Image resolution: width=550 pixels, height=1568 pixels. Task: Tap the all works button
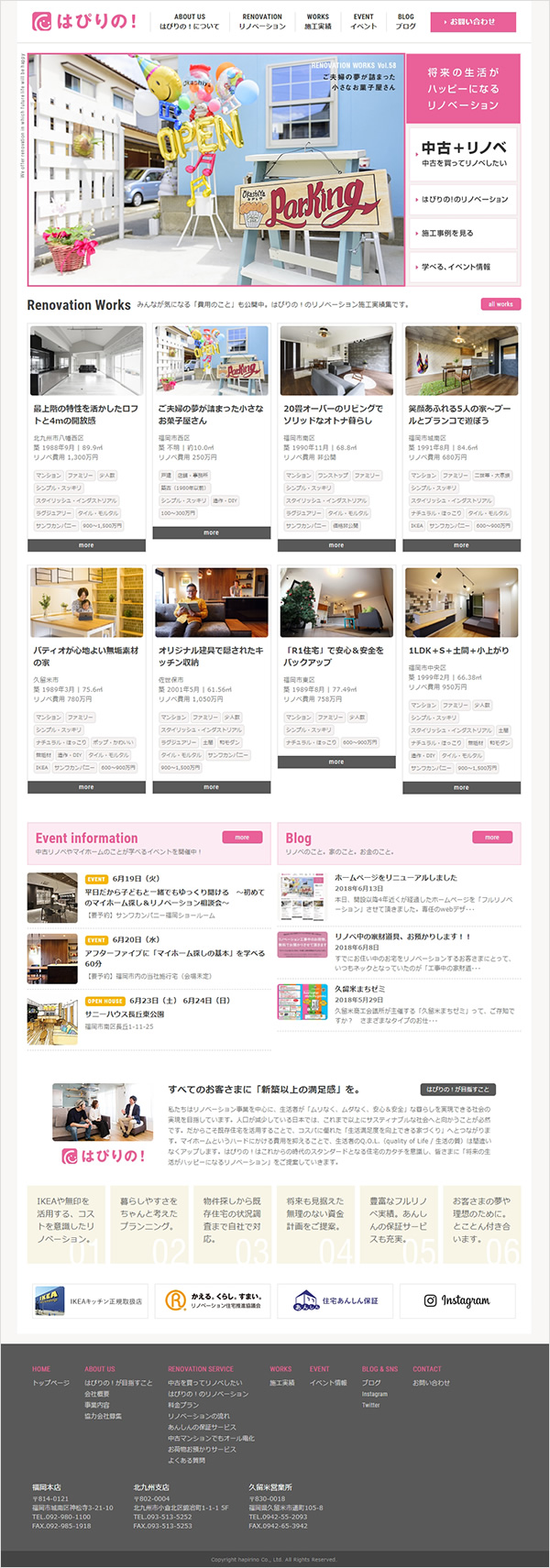coord(500,304)
